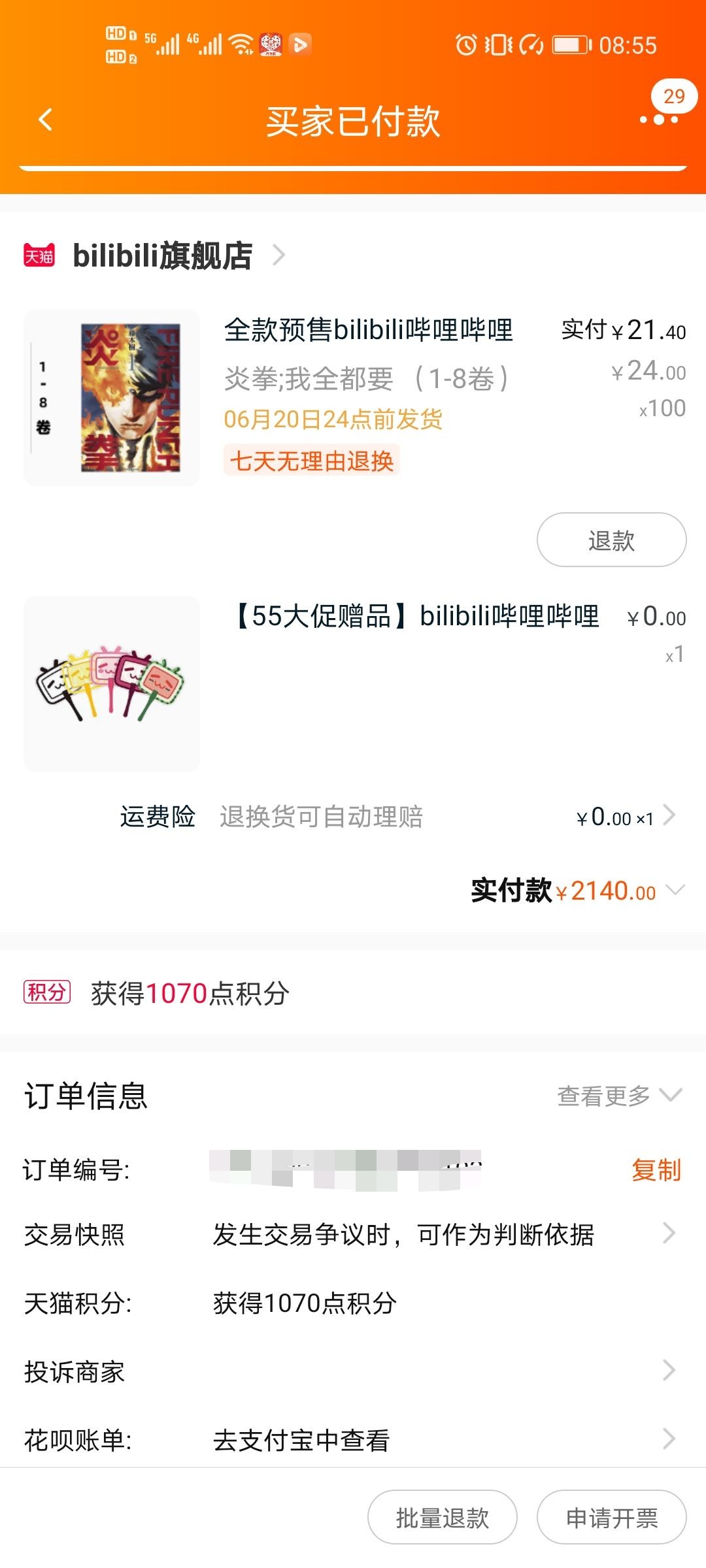
Task: Open the 投诉商家 complaint row
Action: [x=353, y=1371]
